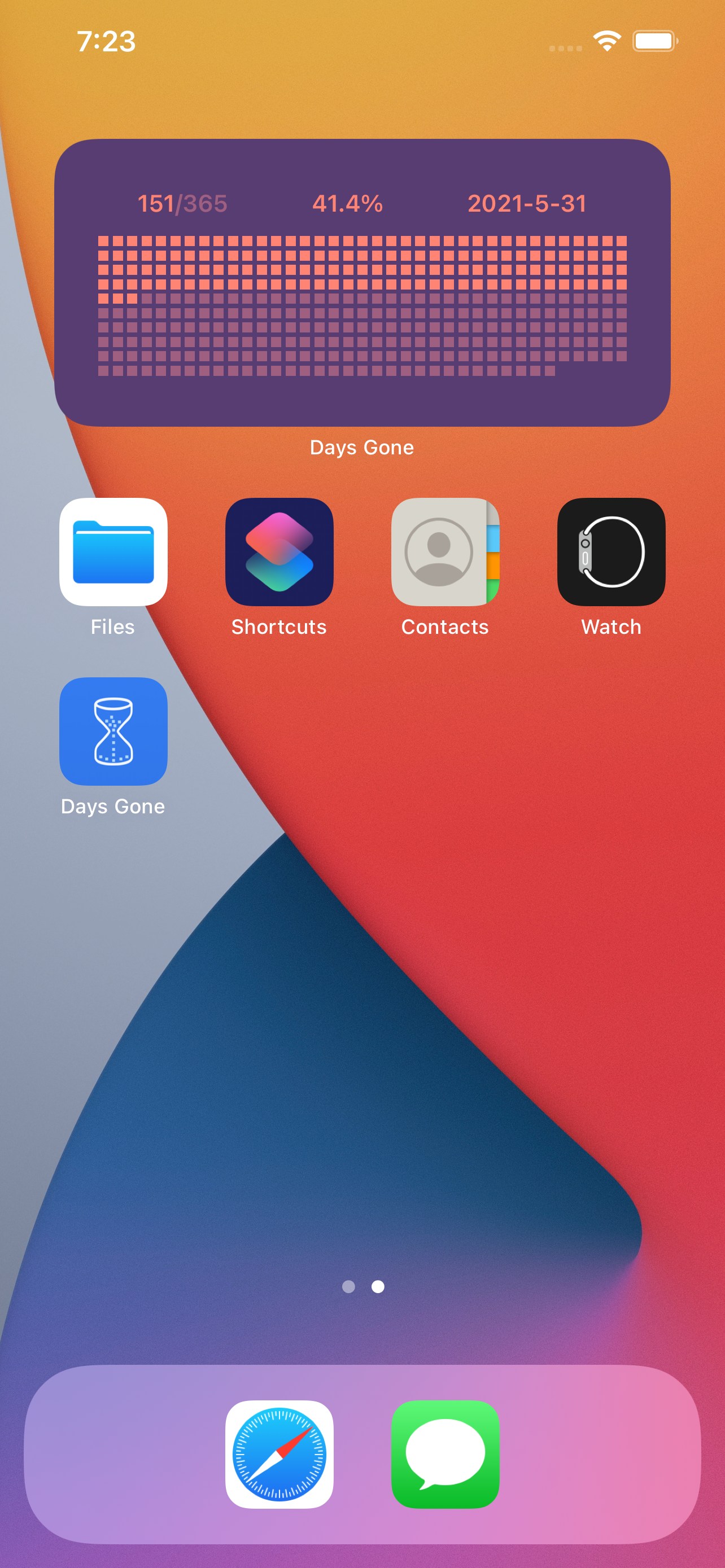The width and height of the screenshot is (725, 1568).
Task: Launch the Shortcuts app
Action: coord(279,552)
